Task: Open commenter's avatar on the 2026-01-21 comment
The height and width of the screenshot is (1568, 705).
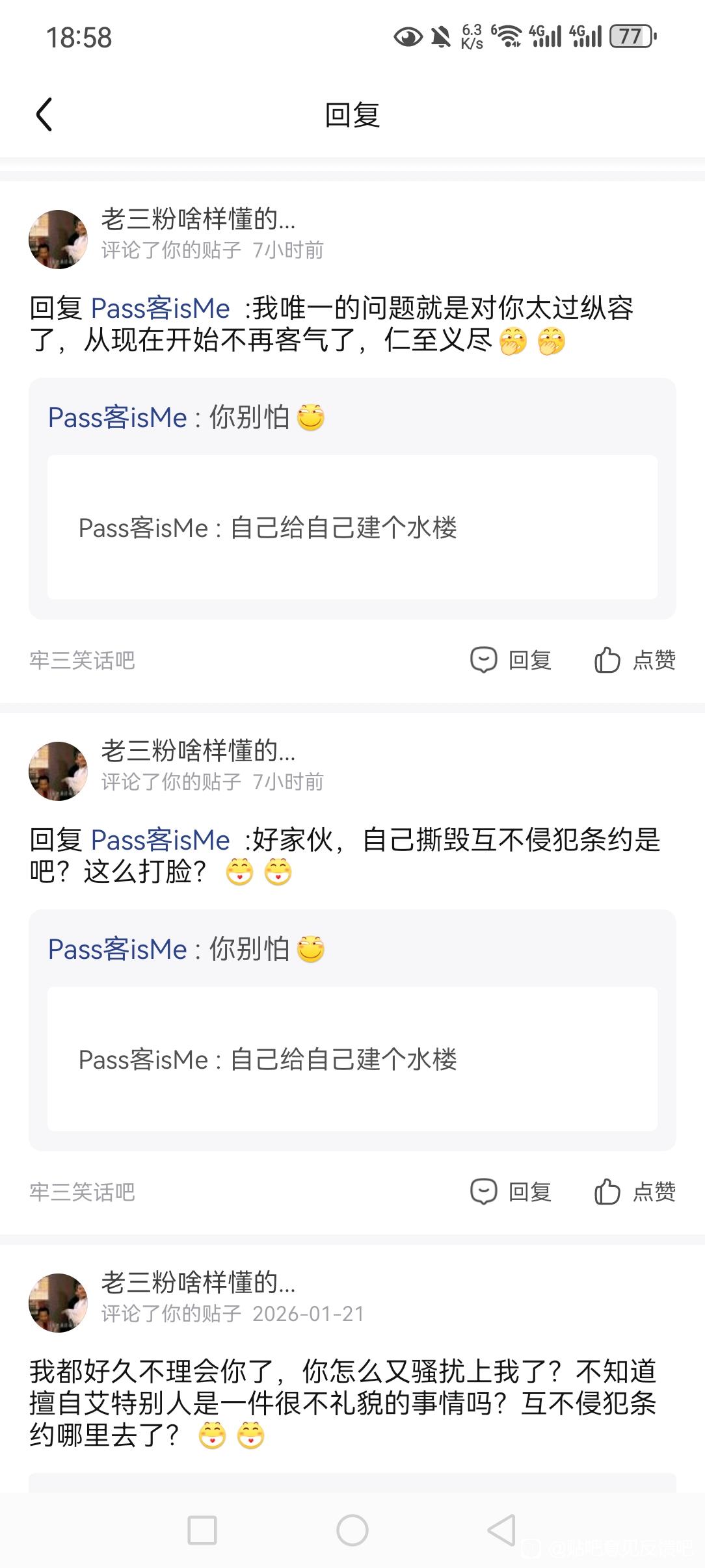Action: 59,1303
